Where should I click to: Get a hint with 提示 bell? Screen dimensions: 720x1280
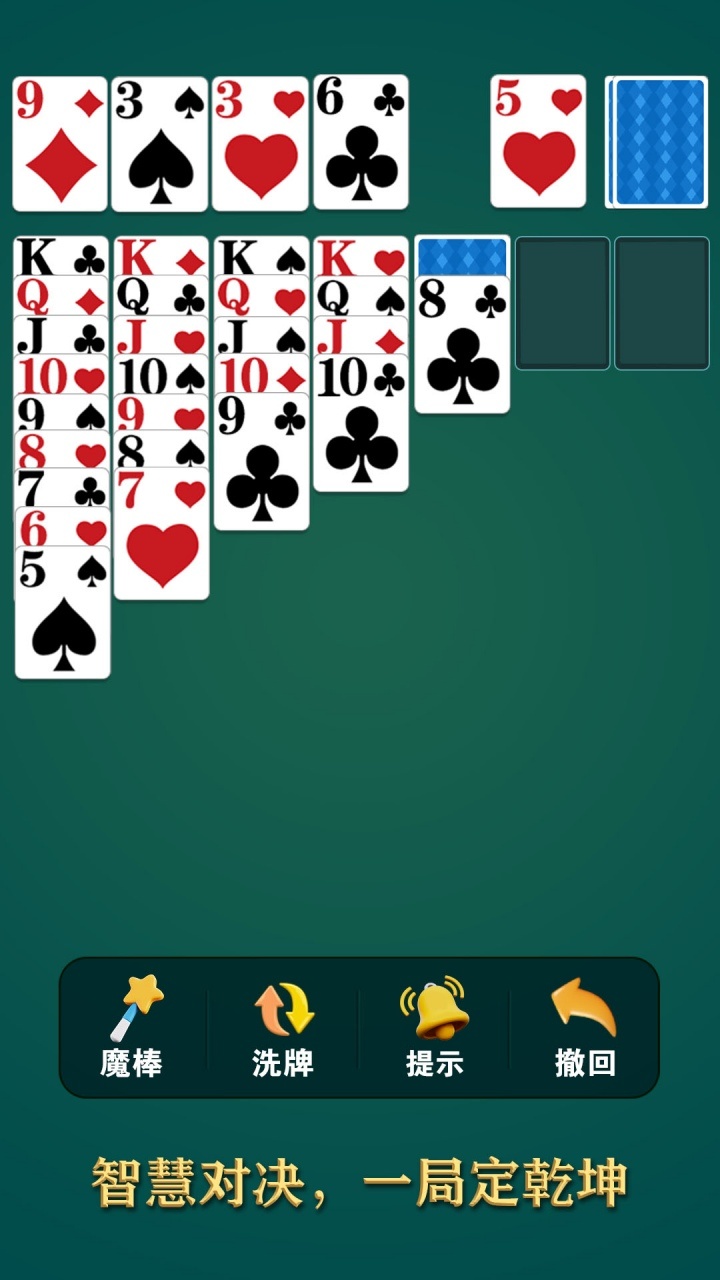(x=434, y=1026)
